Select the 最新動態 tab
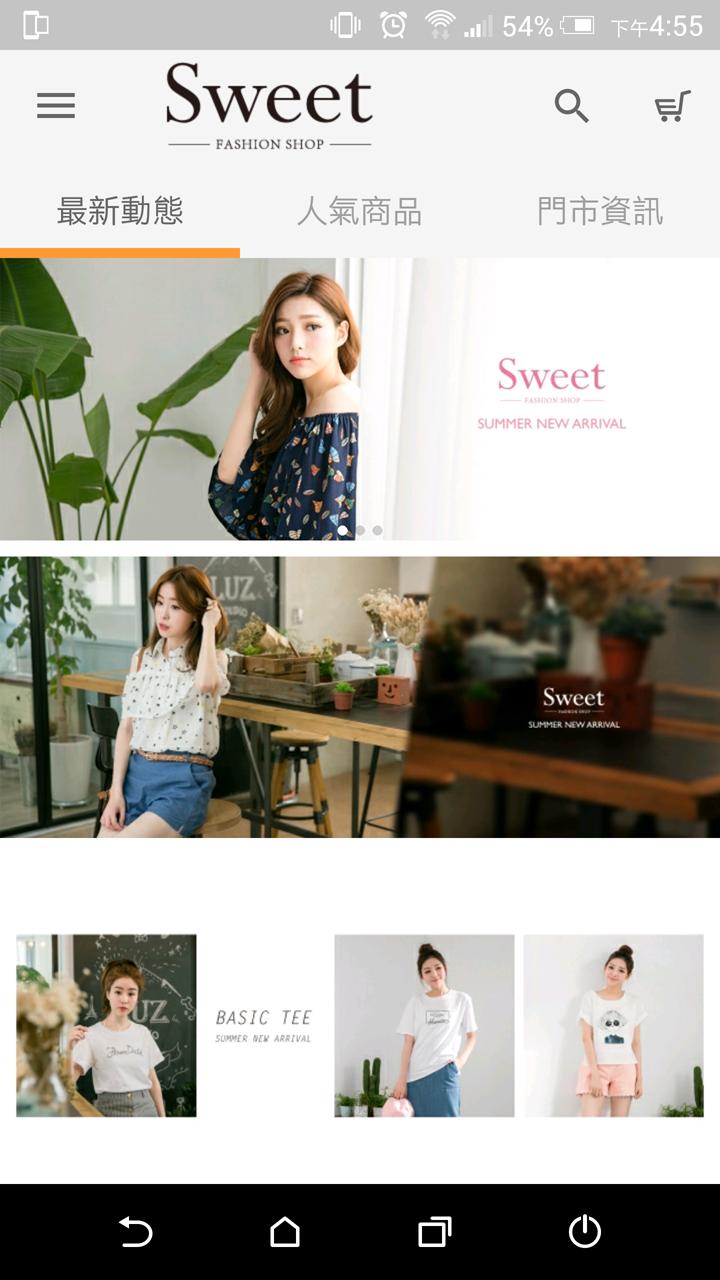Screen dimensions: 720x1280 point(120,212)
